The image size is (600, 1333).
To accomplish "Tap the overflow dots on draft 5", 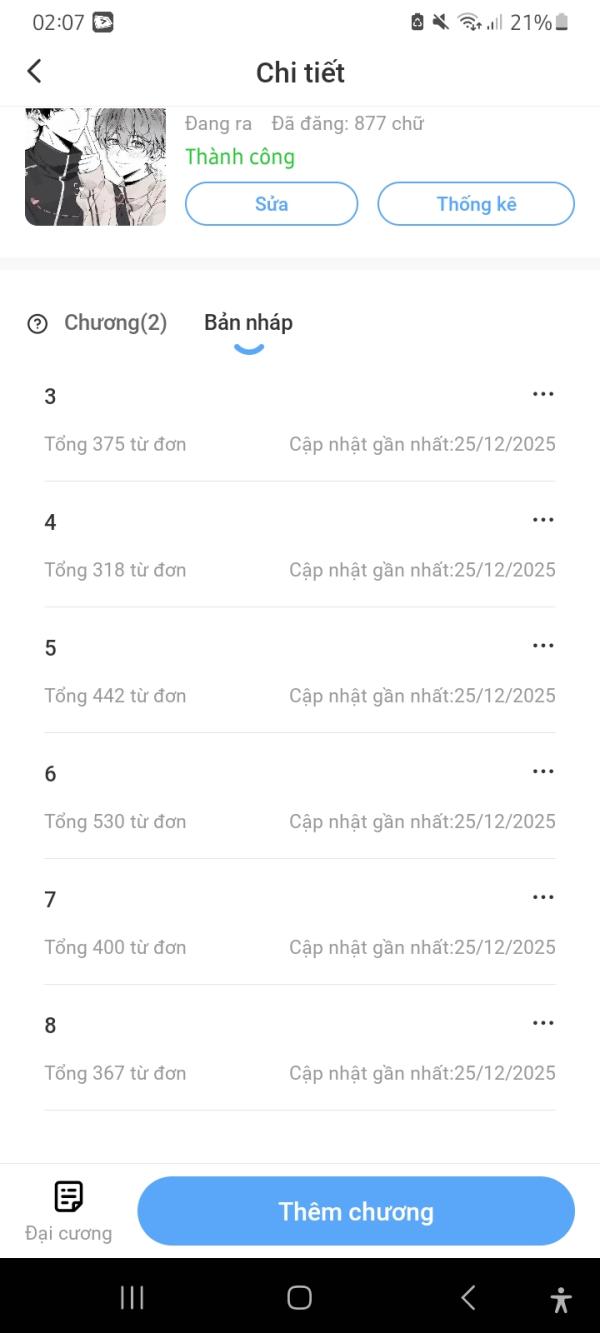I will pyautogui.click(x=543, y=646).
